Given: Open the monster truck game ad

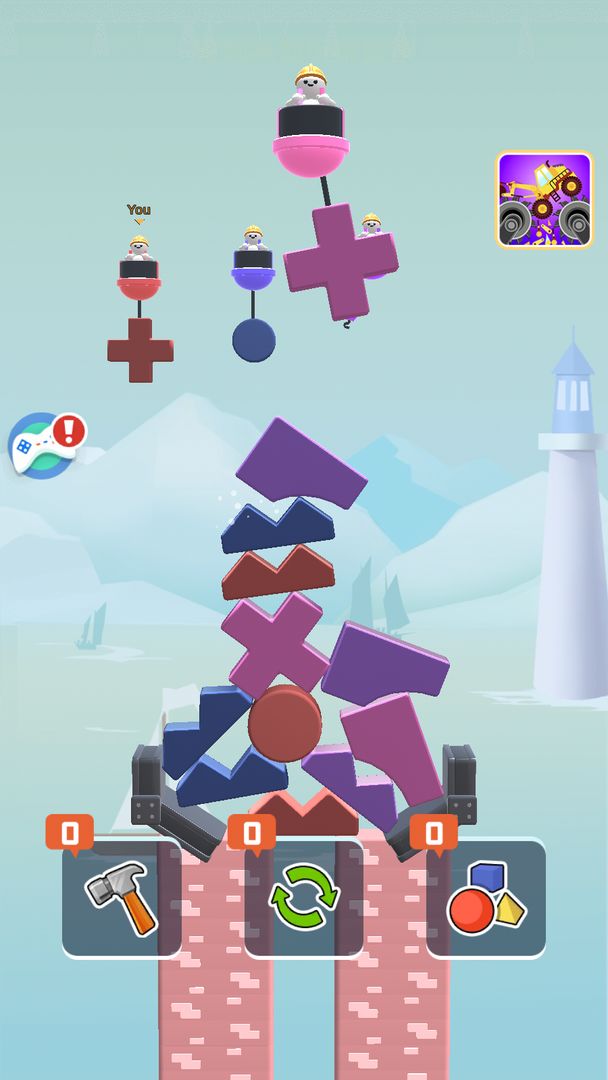Looking at the screenshot, I should (545, 200).
